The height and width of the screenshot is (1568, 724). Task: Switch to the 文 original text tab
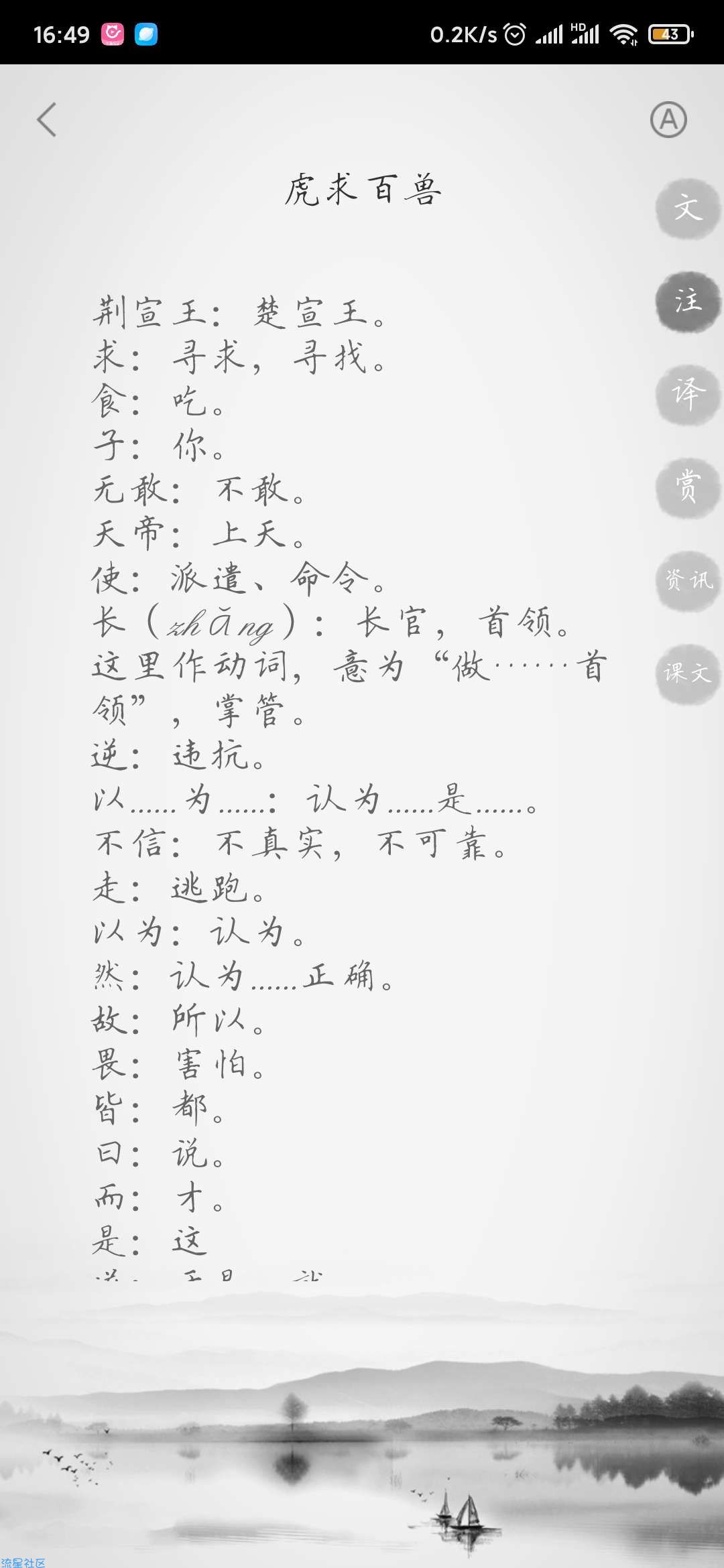[688, 209]
